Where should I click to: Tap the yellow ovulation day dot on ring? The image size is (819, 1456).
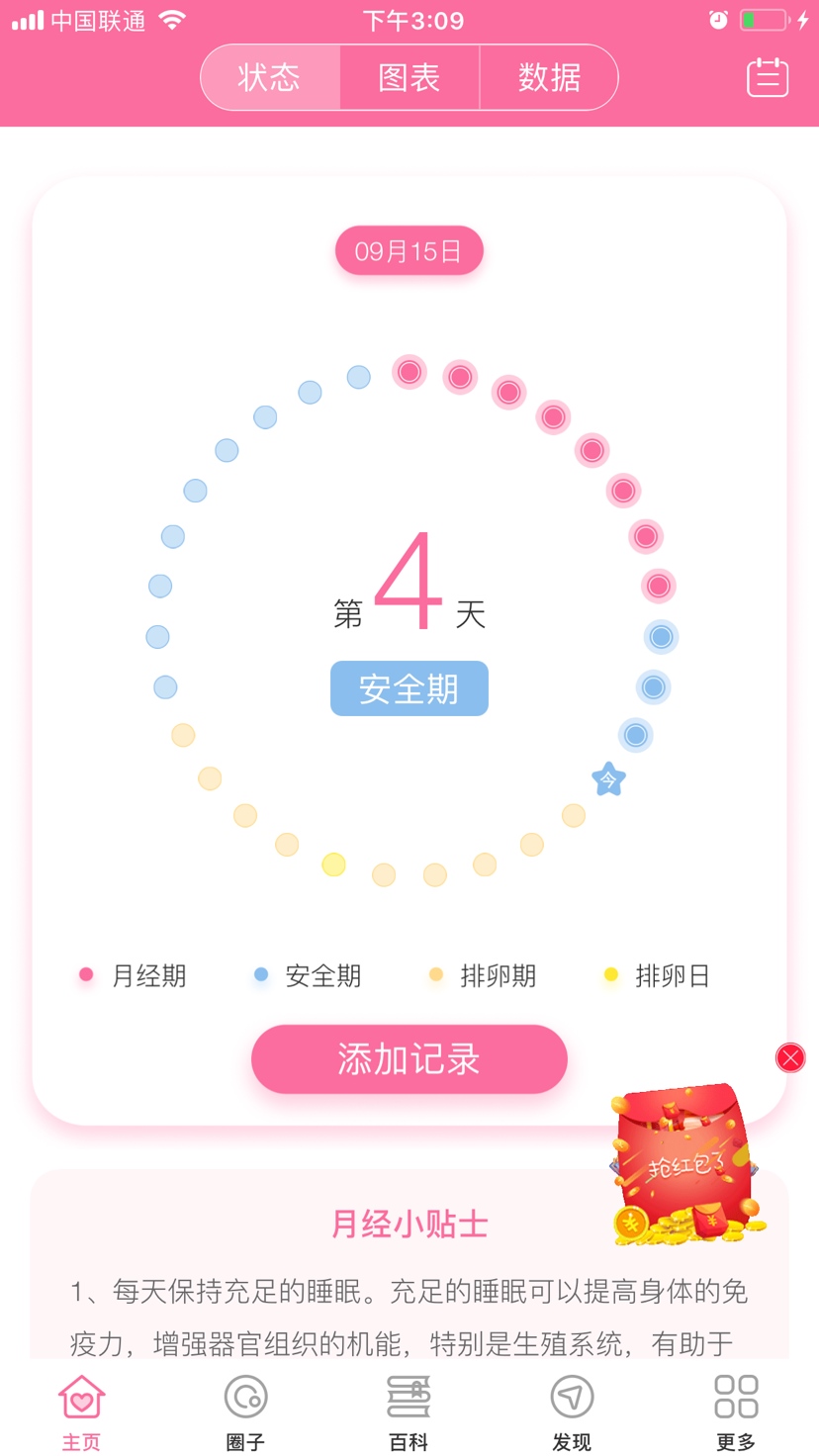pyautogui.click(x=334, y=864)
